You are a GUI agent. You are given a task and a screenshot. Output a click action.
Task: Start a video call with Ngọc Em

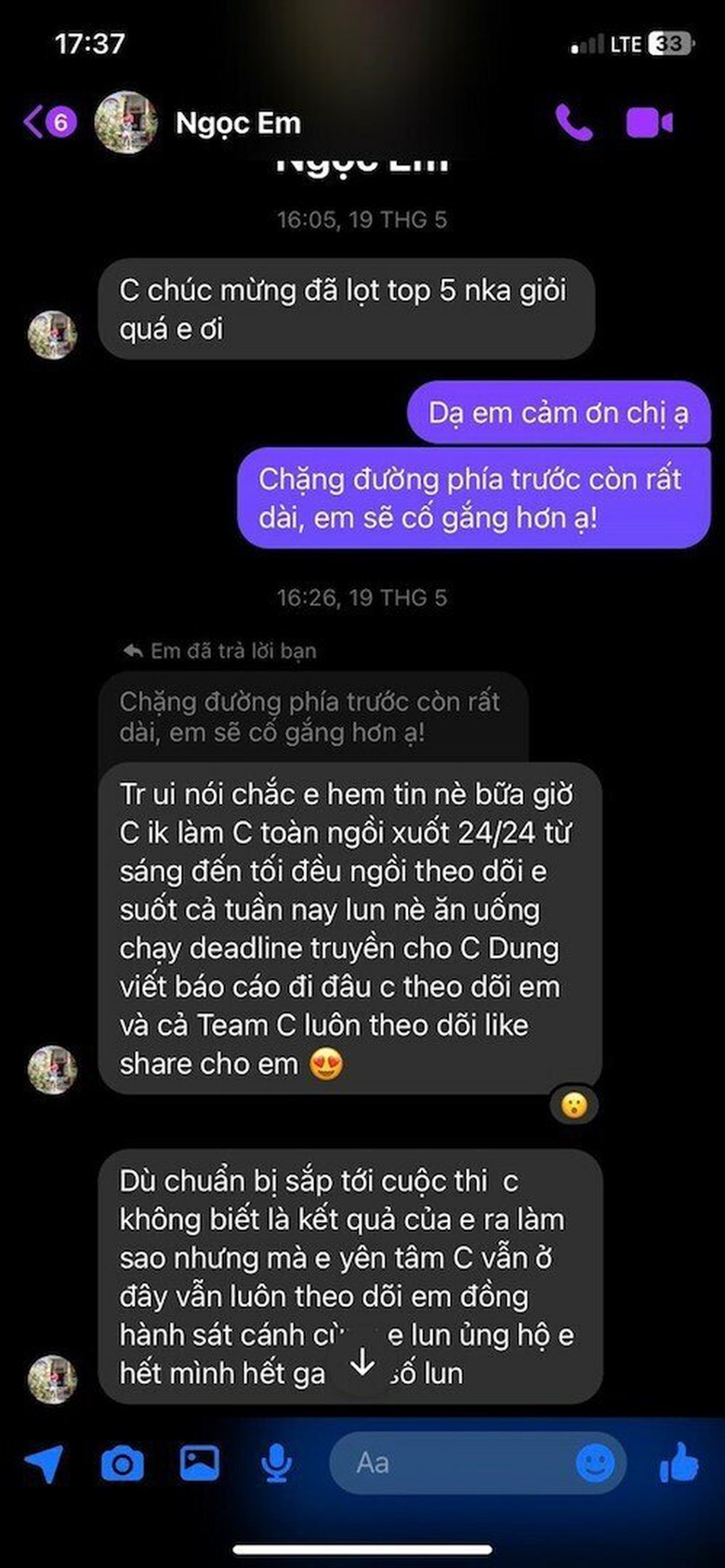[649, 123]
